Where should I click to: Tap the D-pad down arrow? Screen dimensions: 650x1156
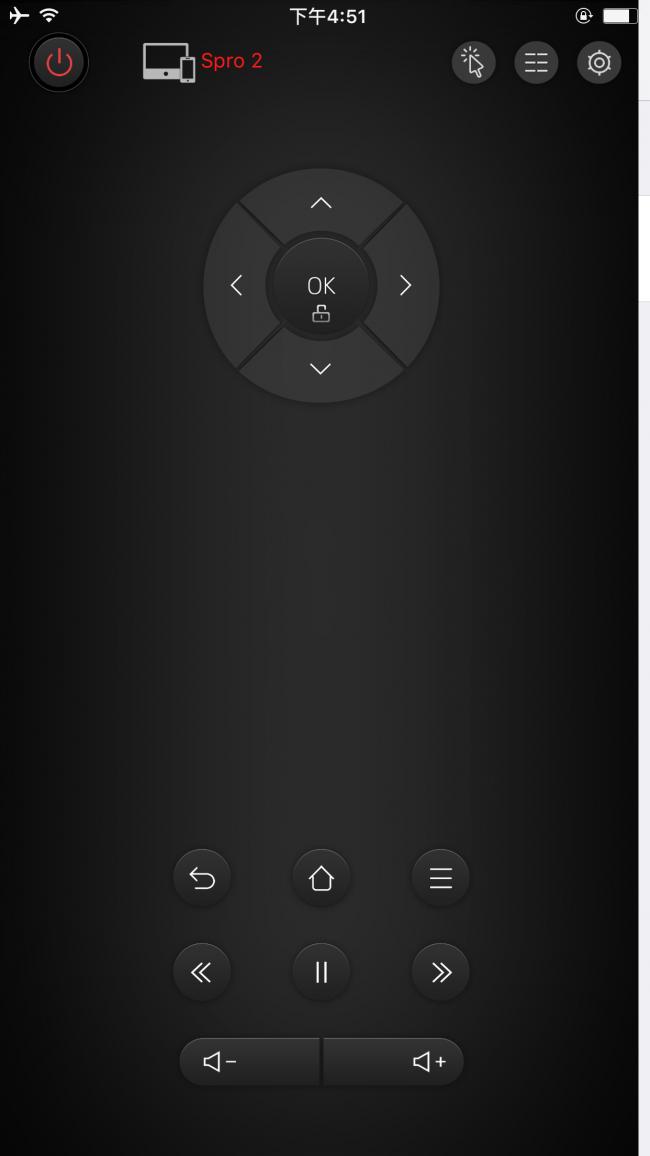click(321, 369)
